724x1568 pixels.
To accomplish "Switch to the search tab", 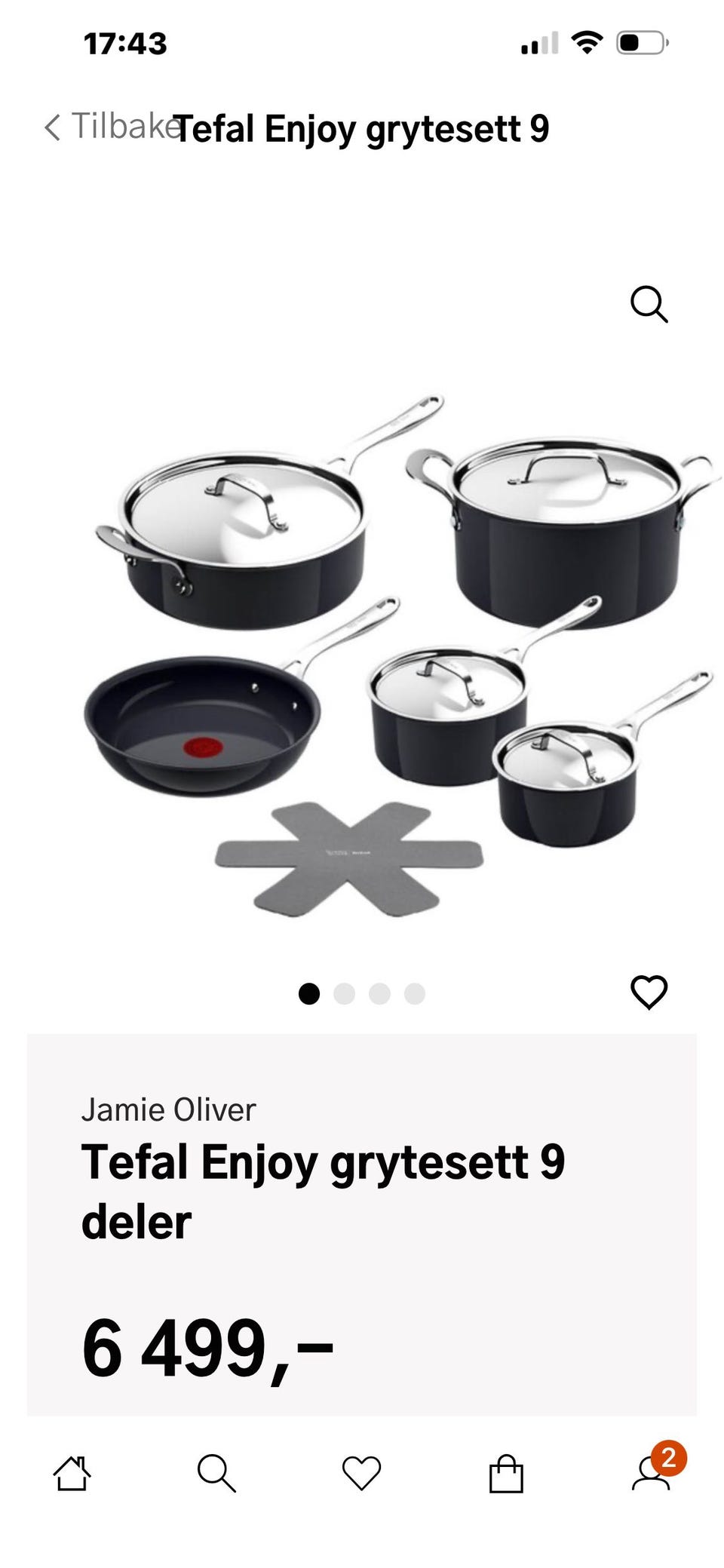I will [x=216, y=1473].
